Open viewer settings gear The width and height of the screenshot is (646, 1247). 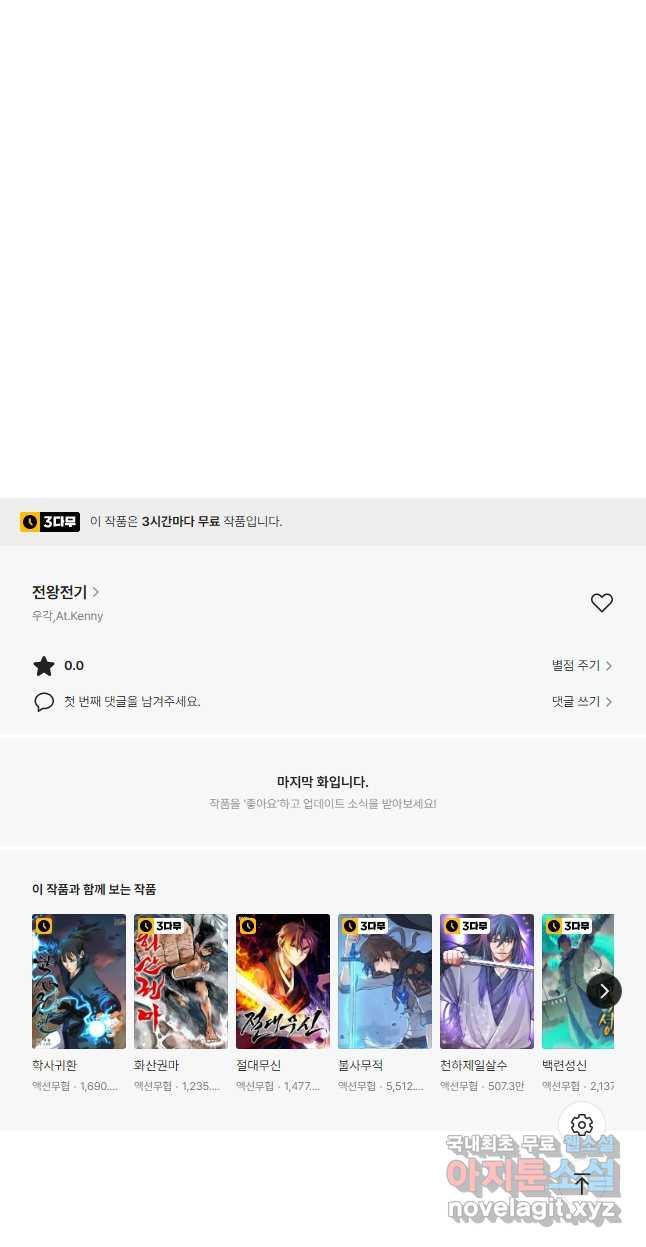pos(582,1125)
